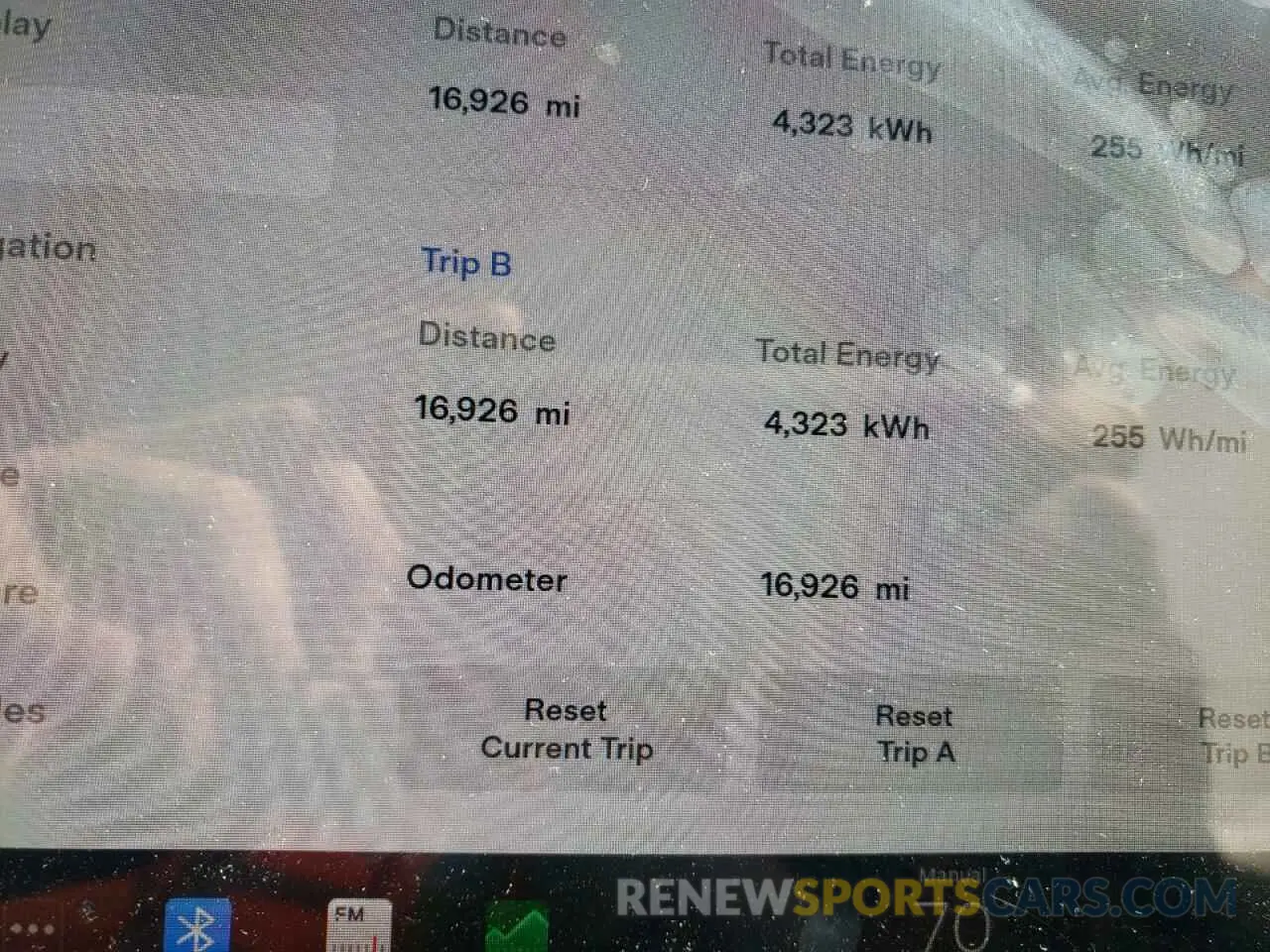Tap the Reset Current Trip button

point(567,730)
